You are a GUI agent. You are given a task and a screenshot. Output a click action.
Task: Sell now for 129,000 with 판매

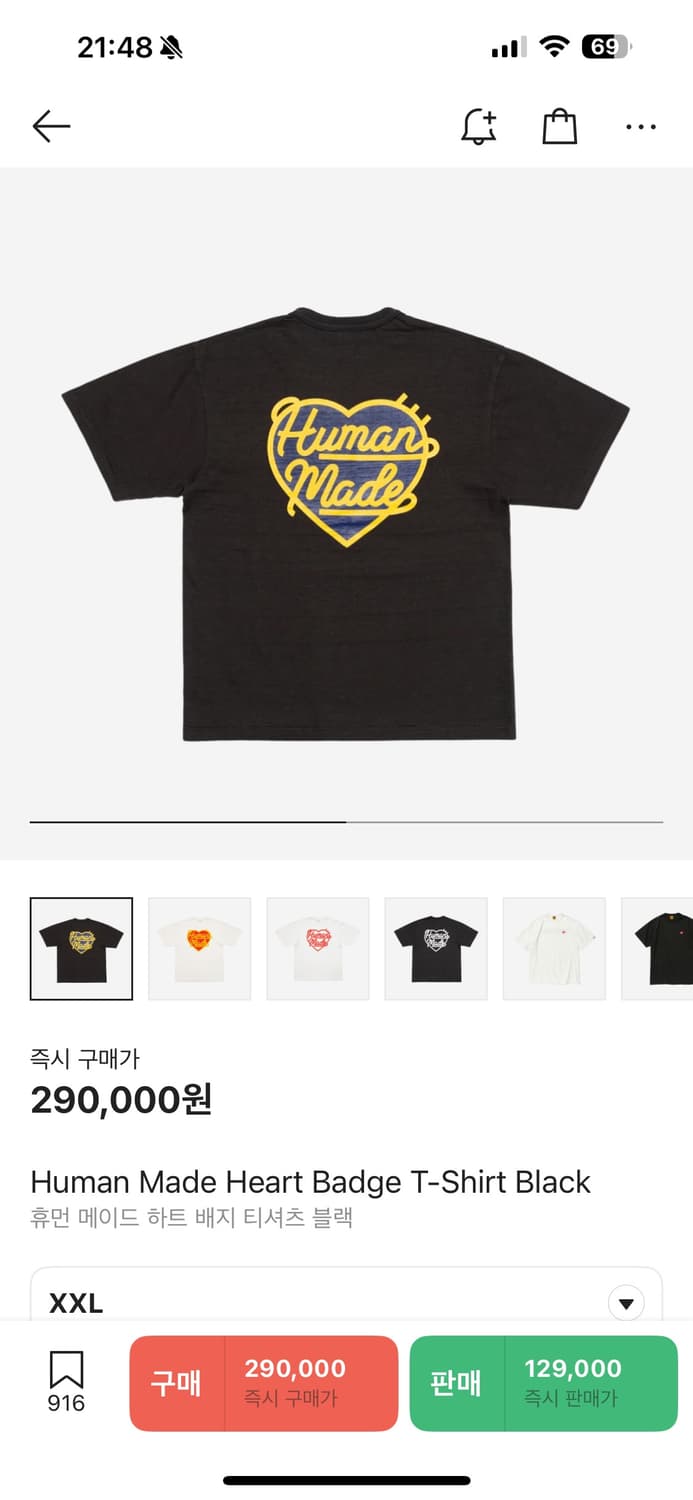(x=543, y=1383)
